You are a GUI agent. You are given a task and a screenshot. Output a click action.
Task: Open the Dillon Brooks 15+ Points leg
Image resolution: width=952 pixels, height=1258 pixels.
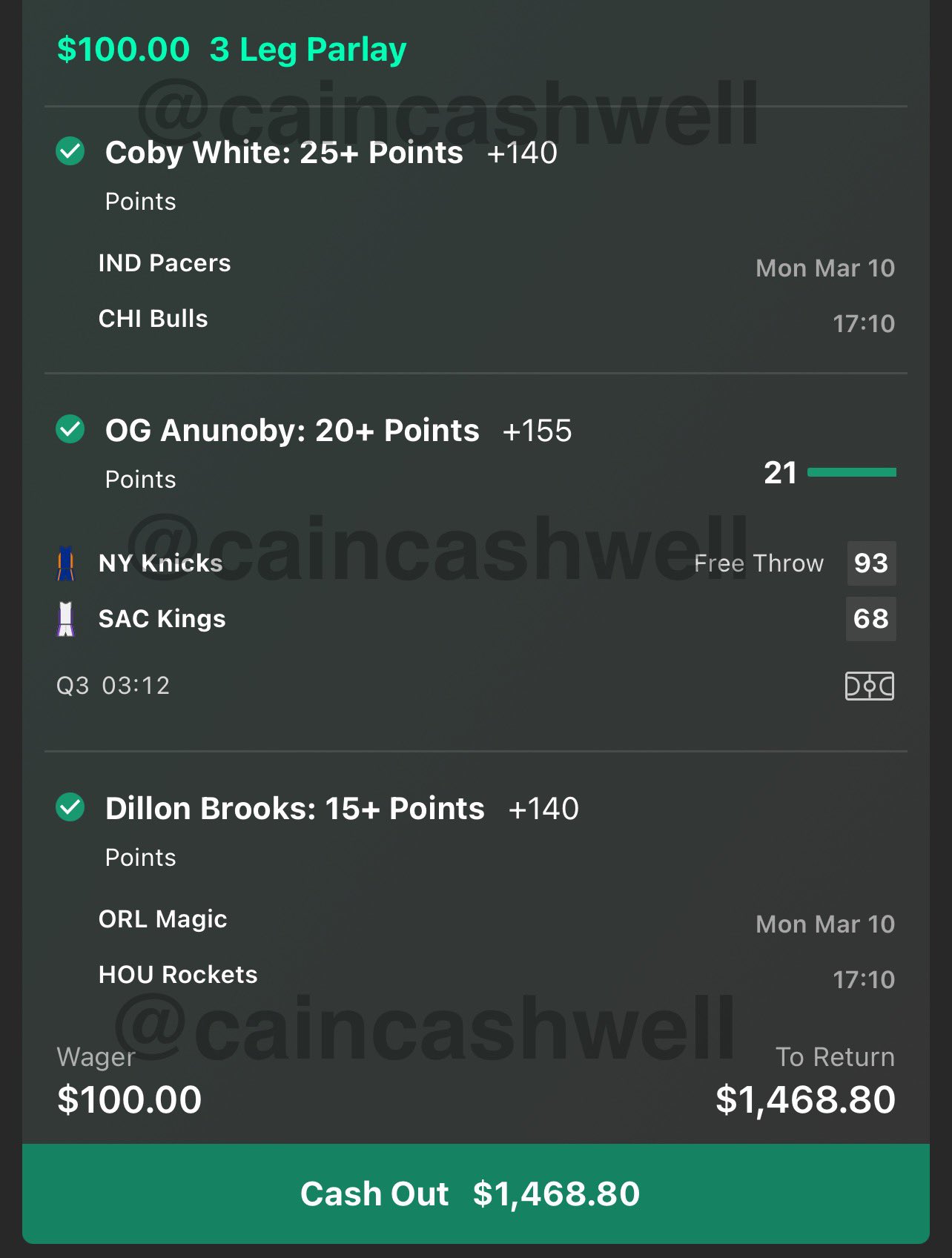point(294,809)
